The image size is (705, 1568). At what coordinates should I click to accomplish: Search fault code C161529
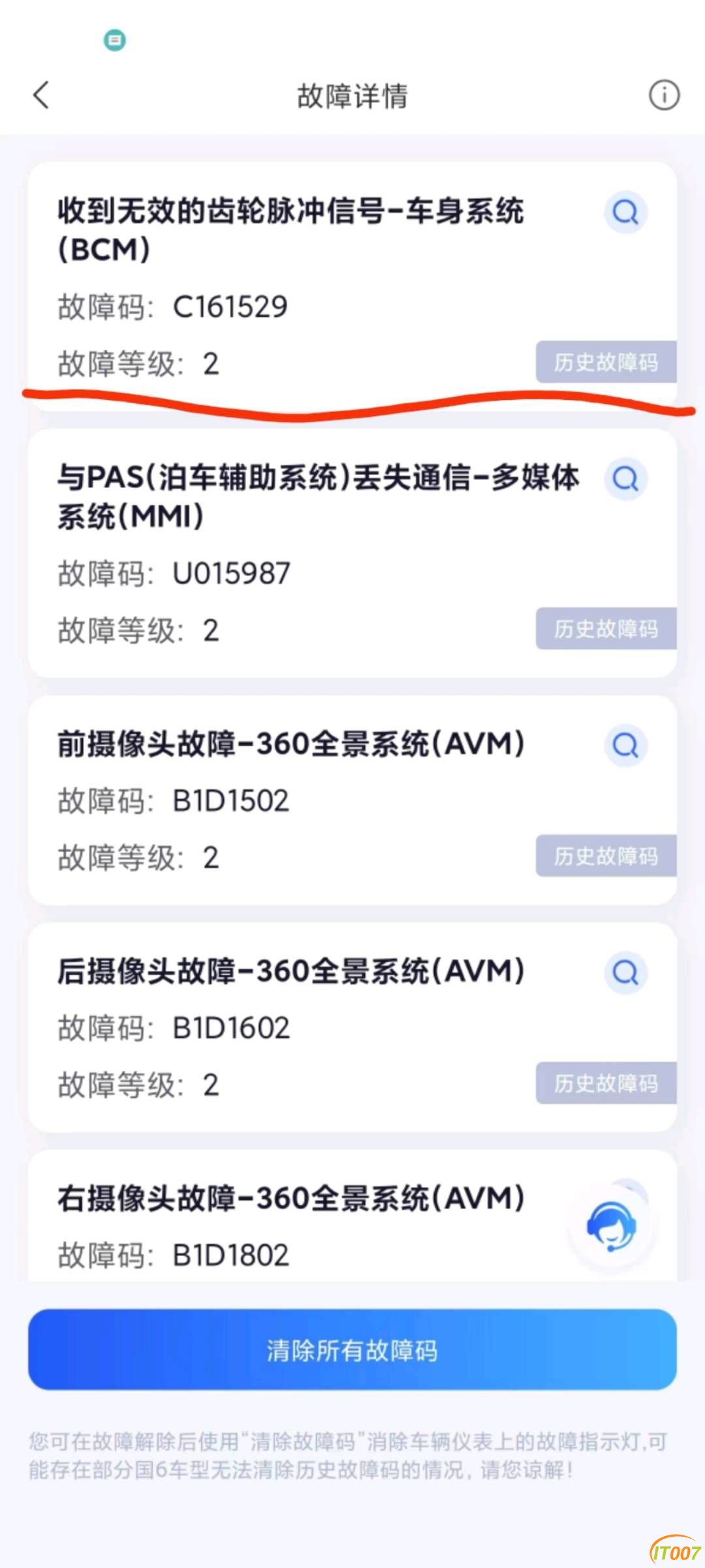pos(625,212)
